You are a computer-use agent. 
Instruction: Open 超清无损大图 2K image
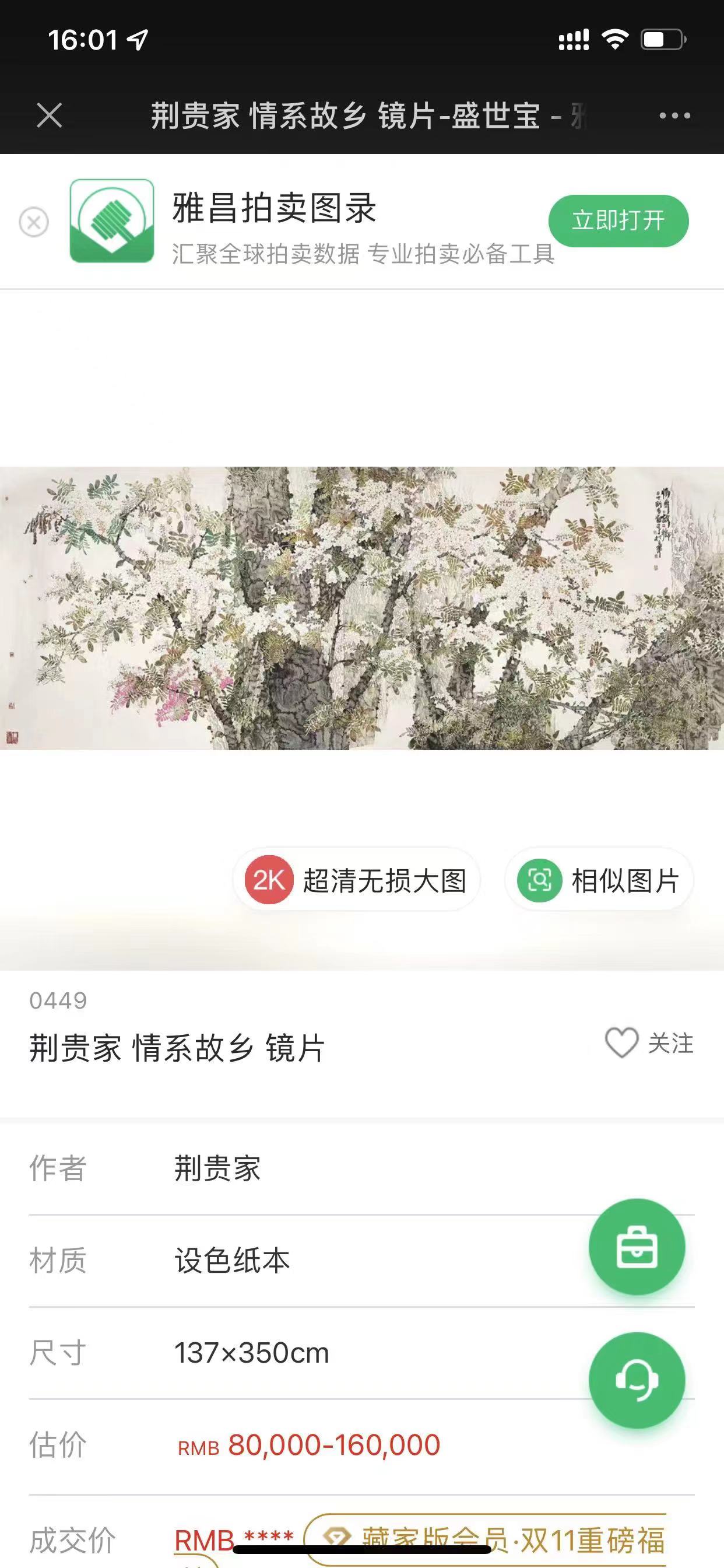(x=357, y=880)
